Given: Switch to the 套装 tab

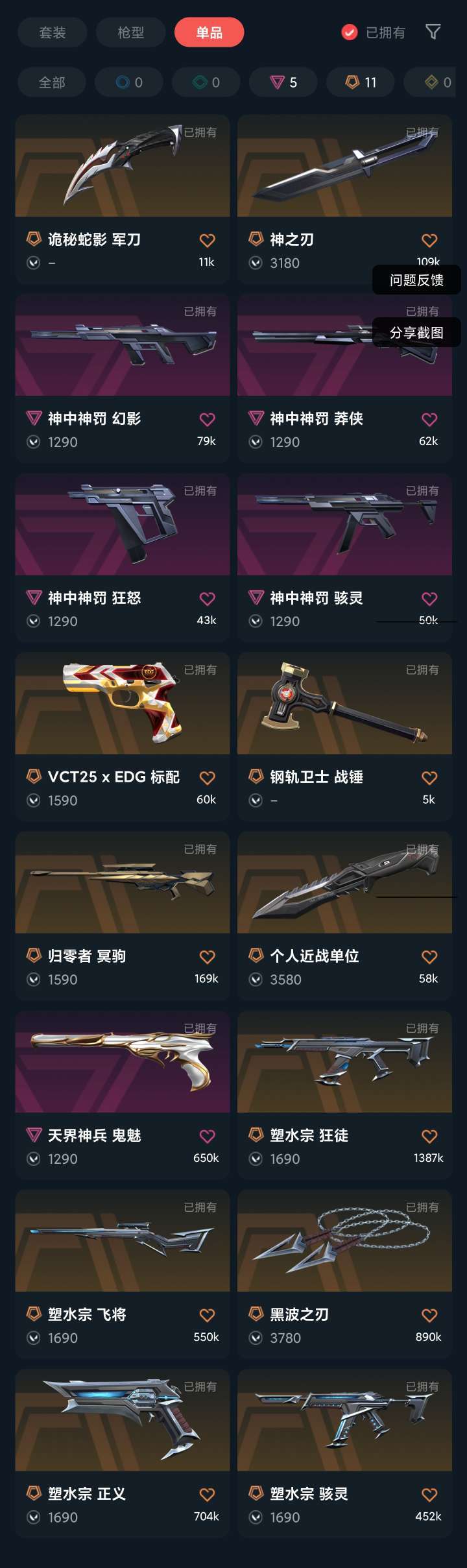Looking at the screenshot, I should coord(53,32).
